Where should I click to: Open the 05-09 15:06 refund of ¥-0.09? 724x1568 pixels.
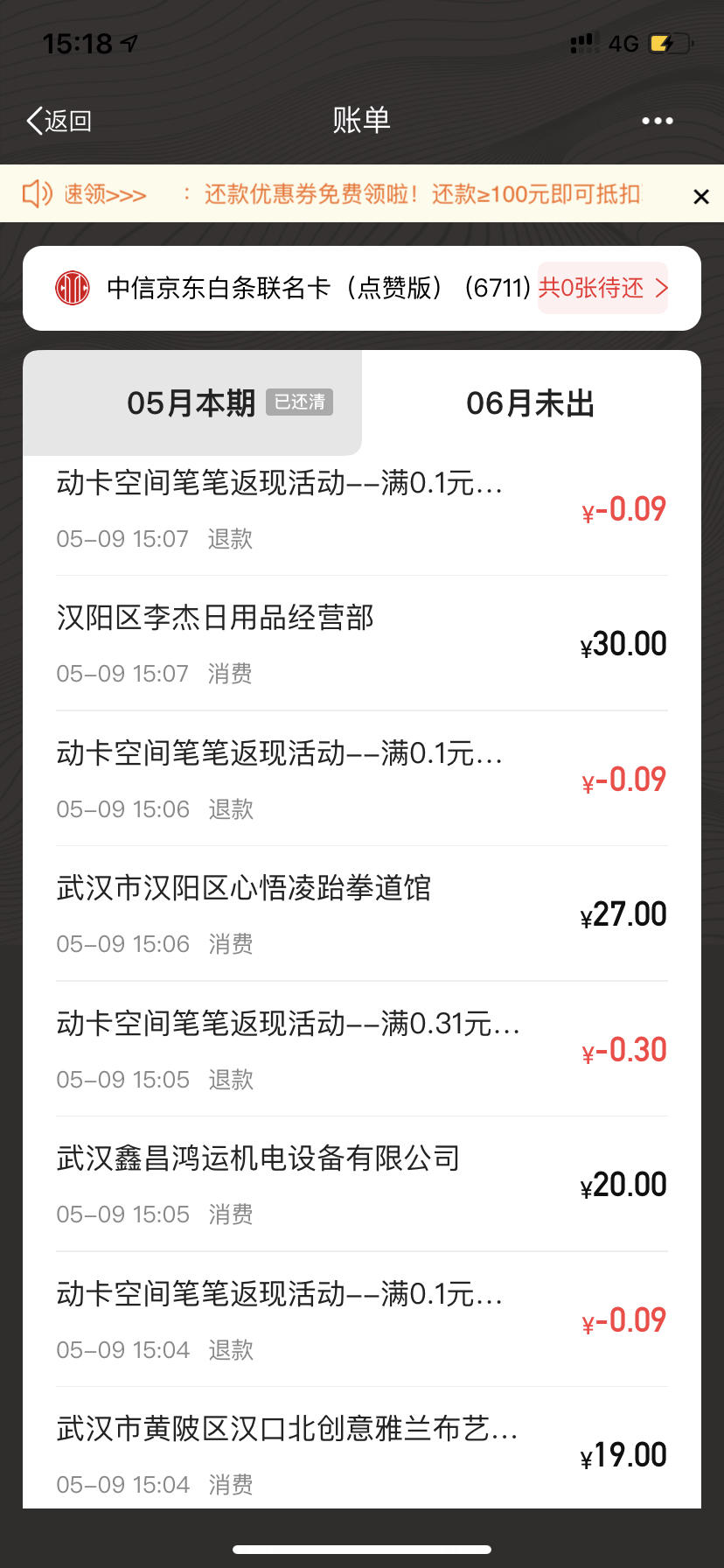coord(362,779)
